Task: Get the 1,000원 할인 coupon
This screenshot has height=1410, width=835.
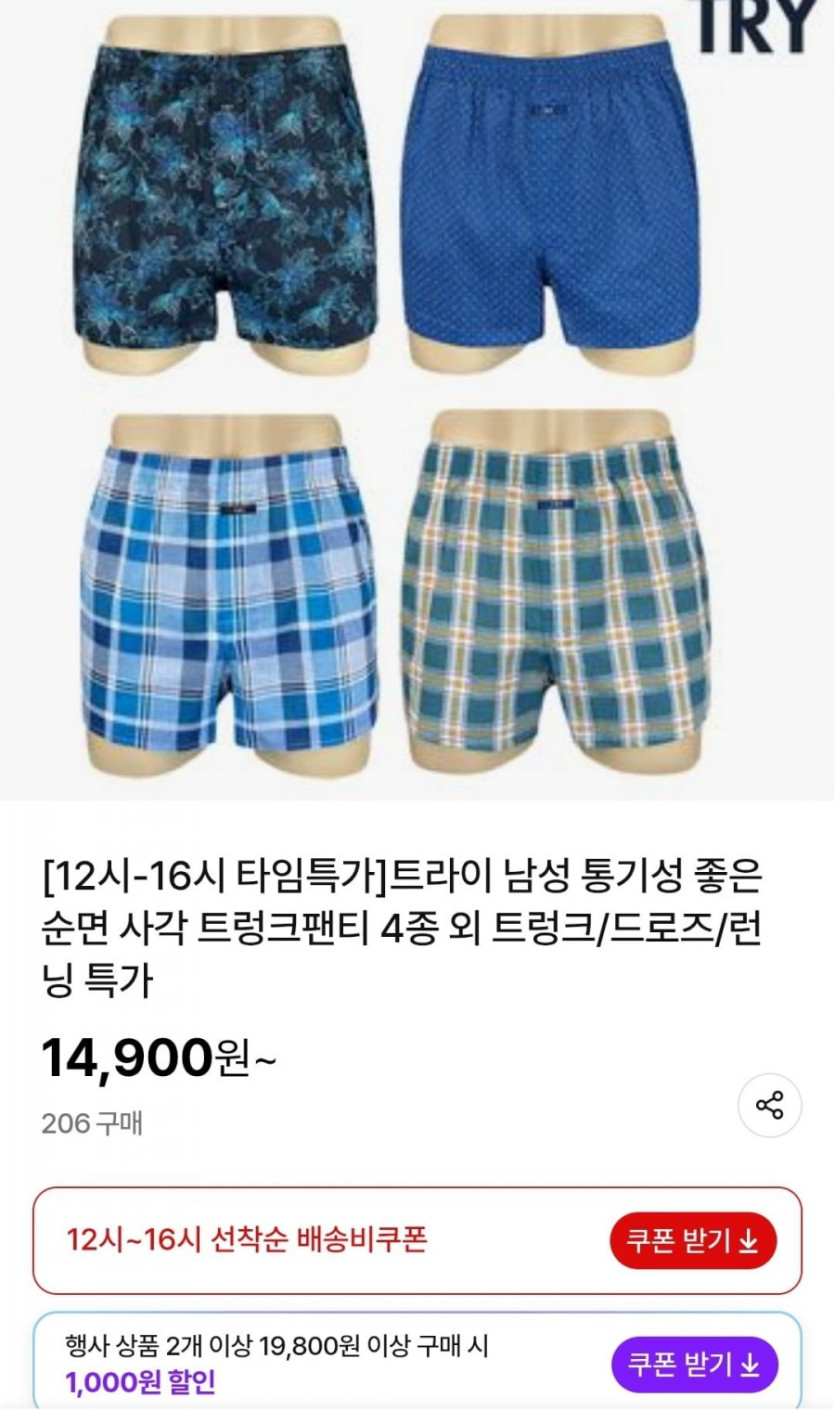Action: tap(694, 1364)
